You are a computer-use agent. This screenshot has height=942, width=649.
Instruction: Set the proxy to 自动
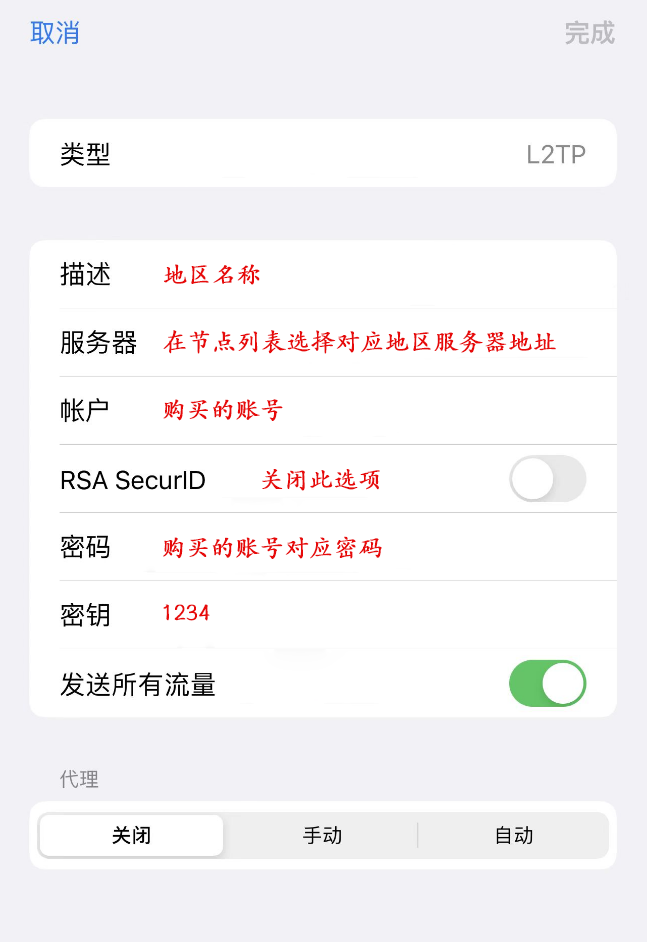[514, 836]
